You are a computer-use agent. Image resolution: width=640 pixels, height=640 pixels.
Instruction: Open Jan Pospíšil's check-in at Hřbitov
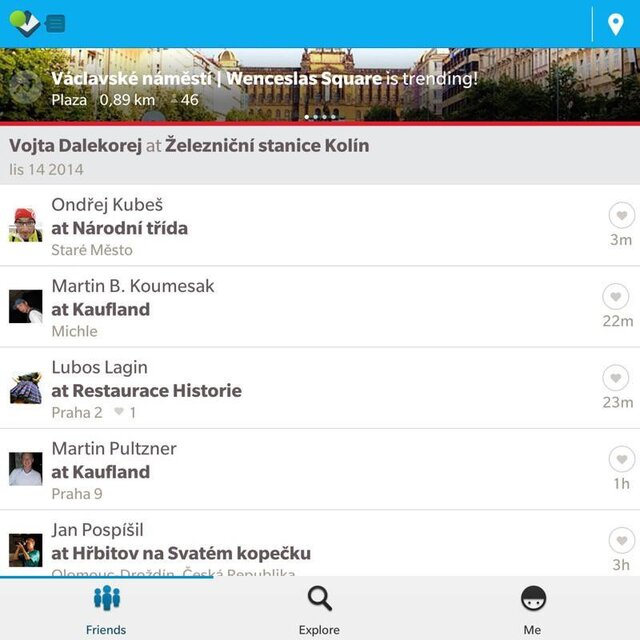click(300, 545)
